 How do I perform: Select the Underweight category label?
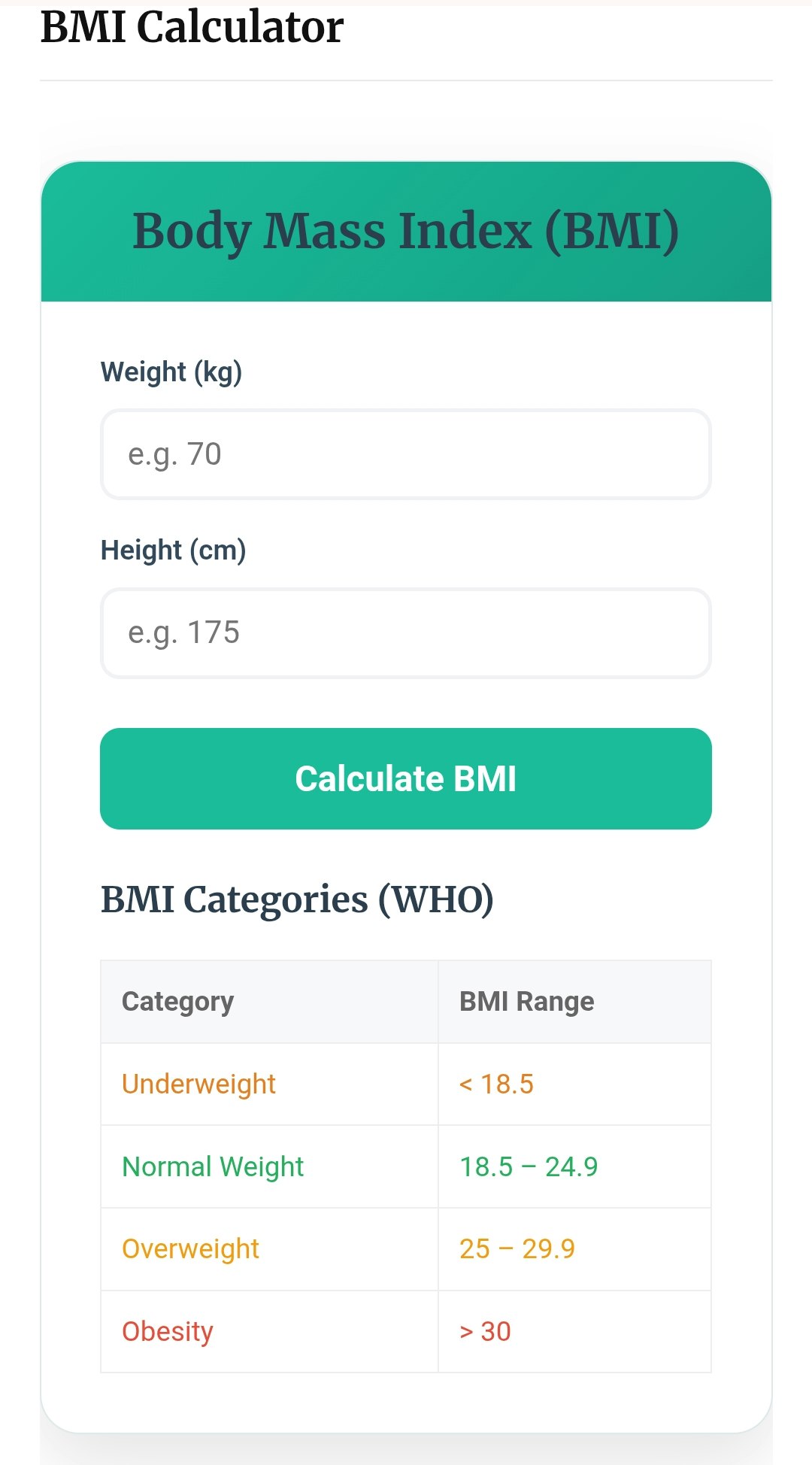click(x=198, y=1083)
